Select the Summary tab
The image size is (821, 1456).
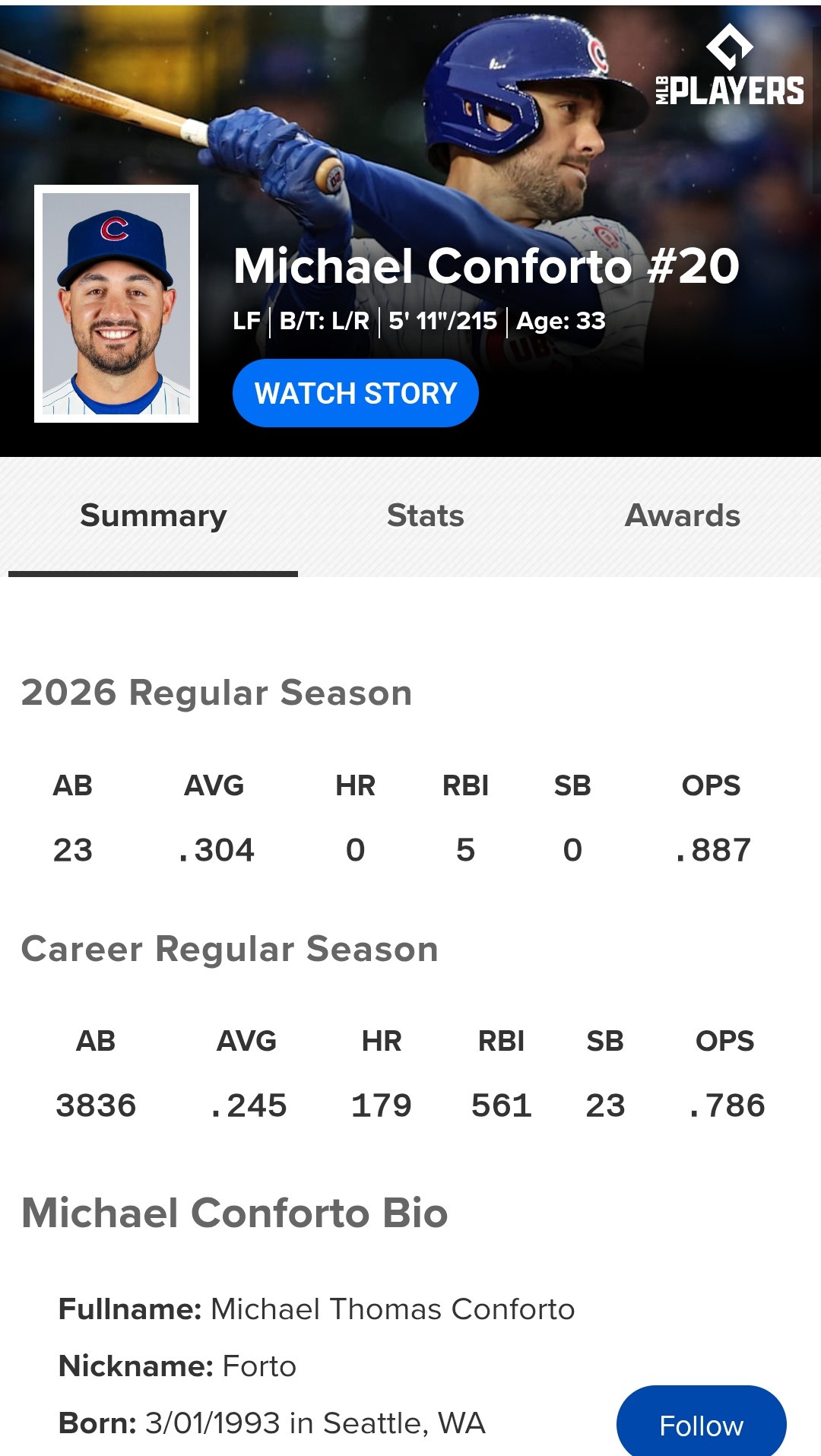(153, 515)
